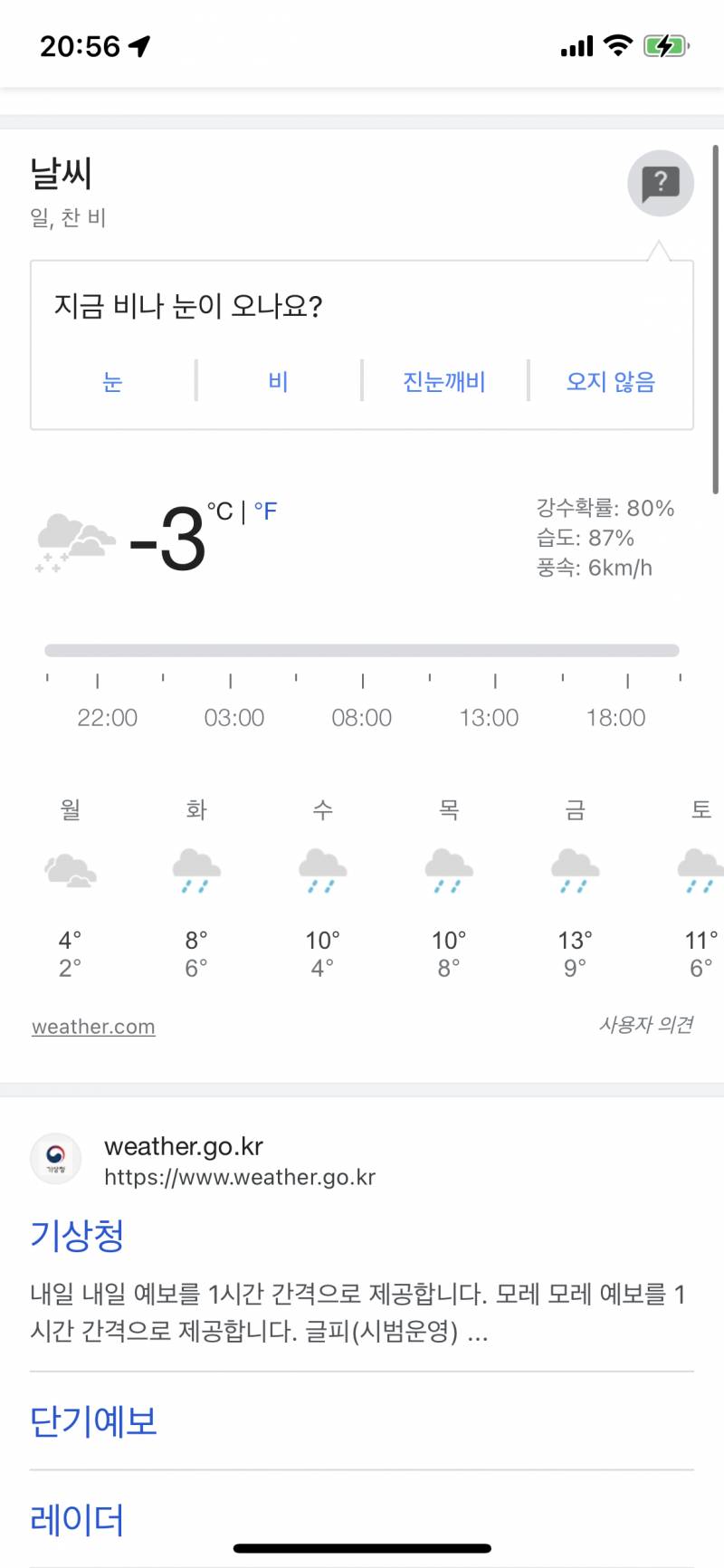Open the feedback question mark icon

tap(661, 184)
